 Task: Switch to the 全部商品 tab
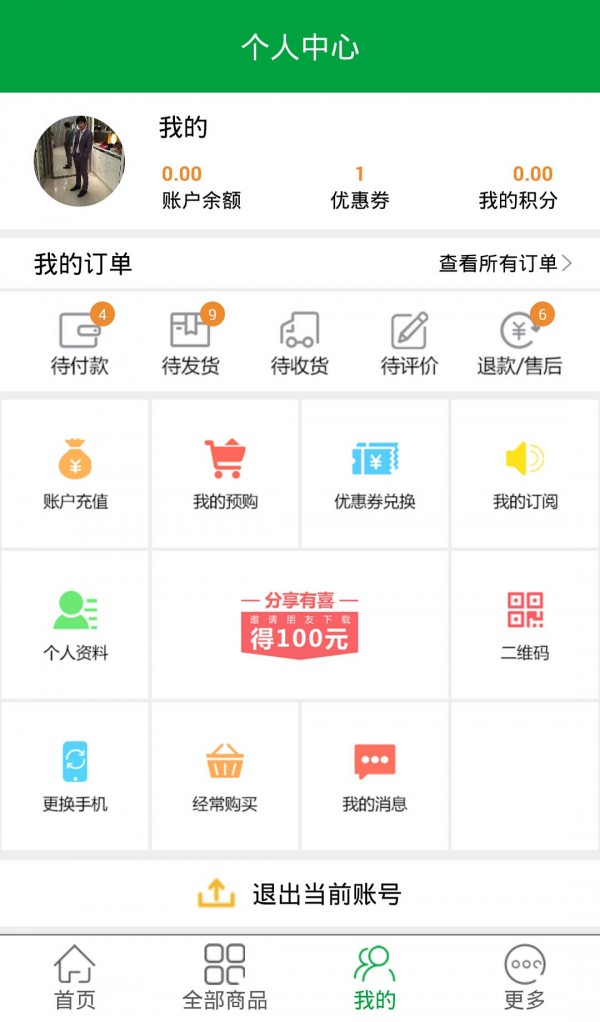[225, 978]
